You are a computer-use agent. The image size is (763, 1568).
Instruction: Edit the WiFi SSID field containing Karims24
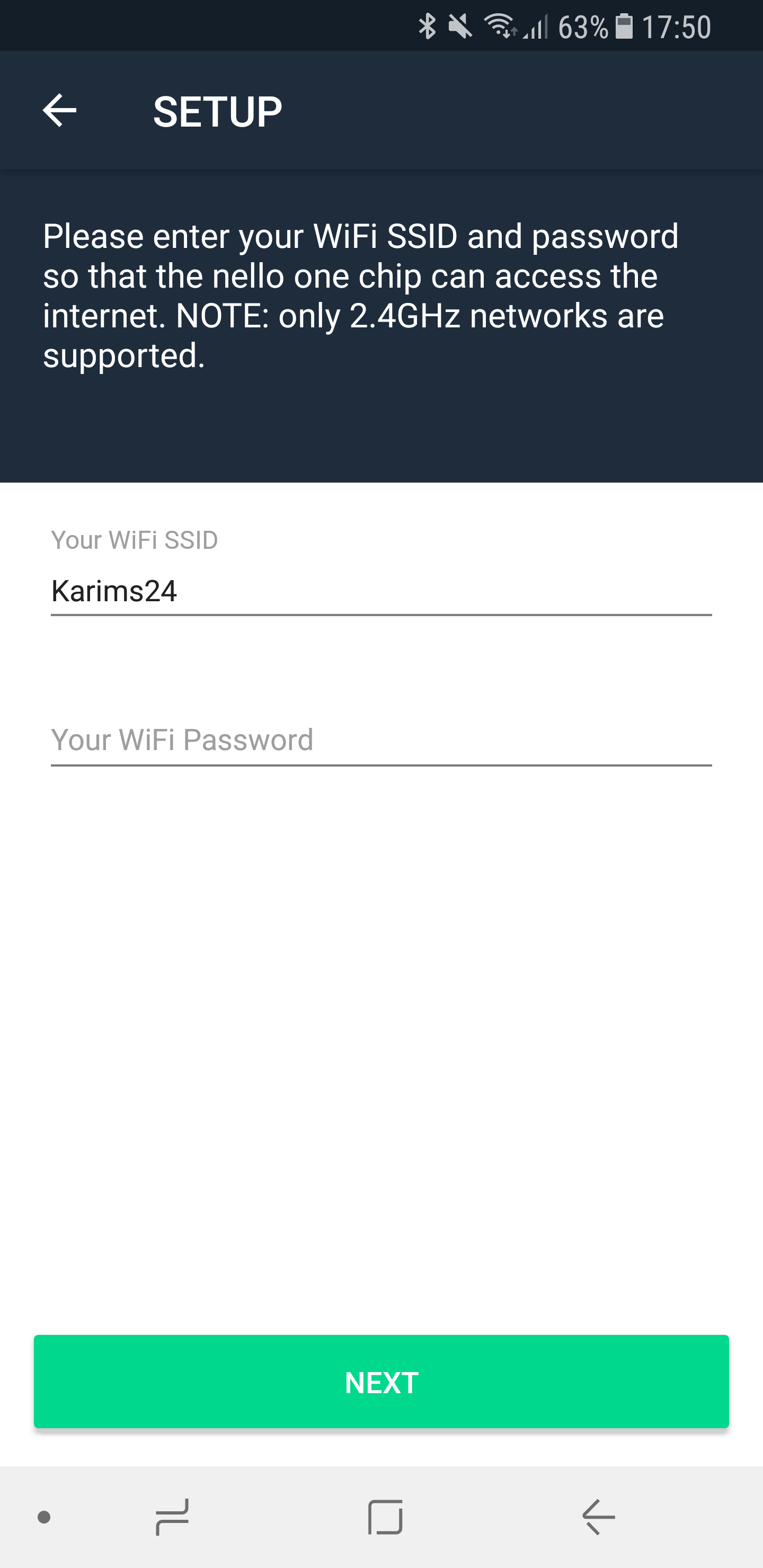click(x=380, y=591)
